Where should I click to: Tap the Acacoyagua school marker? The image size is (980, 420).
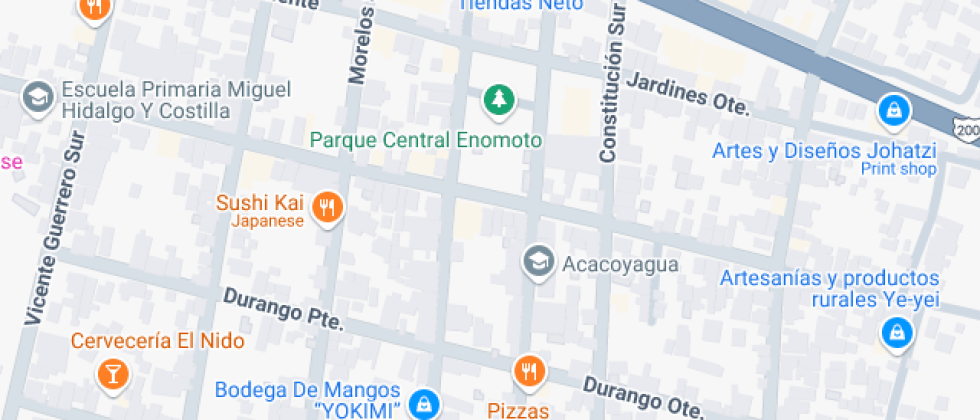pyautogui.click(x=539, y=263)
